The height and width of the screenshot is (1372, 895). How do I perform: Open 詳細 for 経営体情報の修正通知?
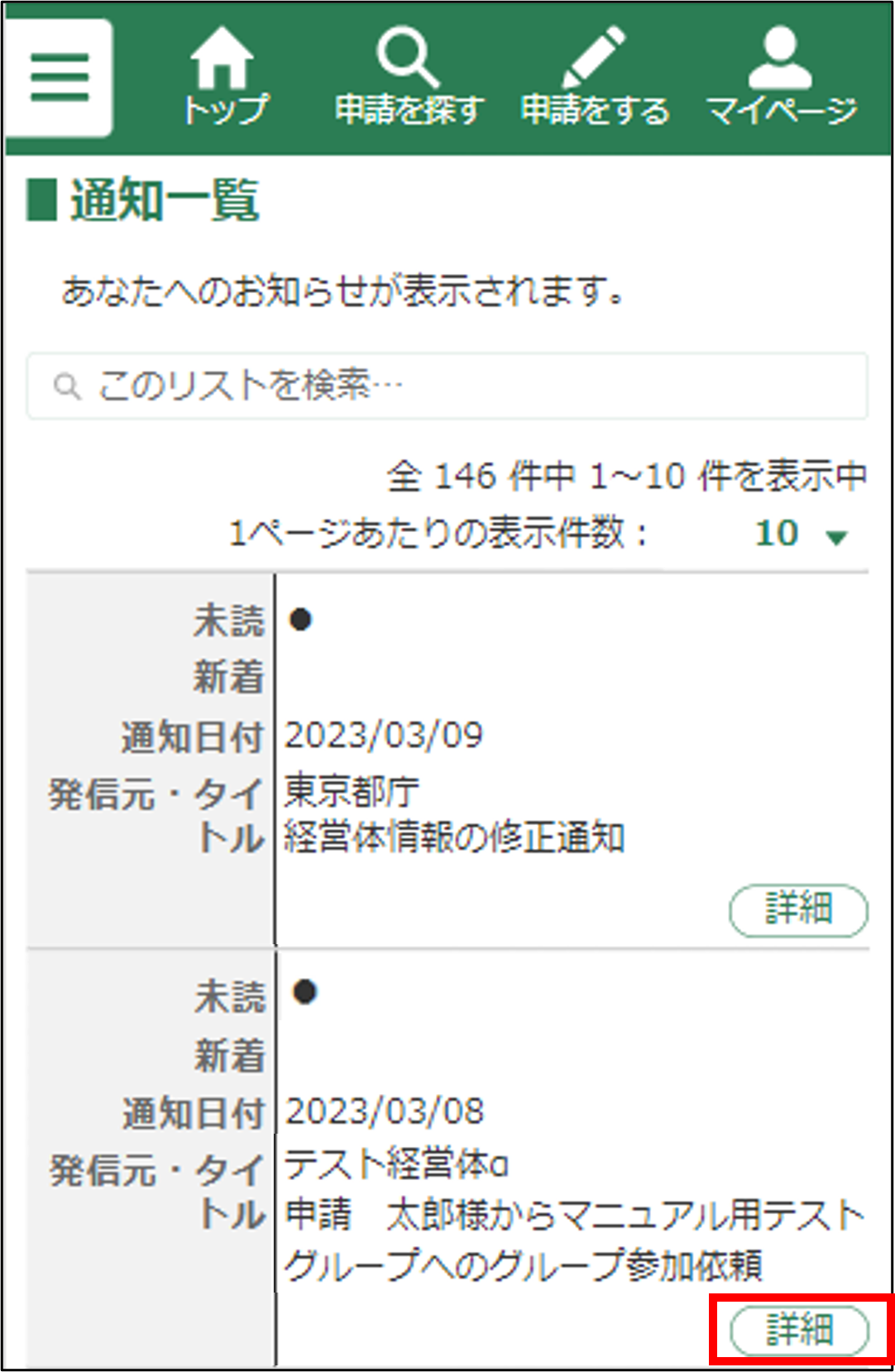(798, 910)
